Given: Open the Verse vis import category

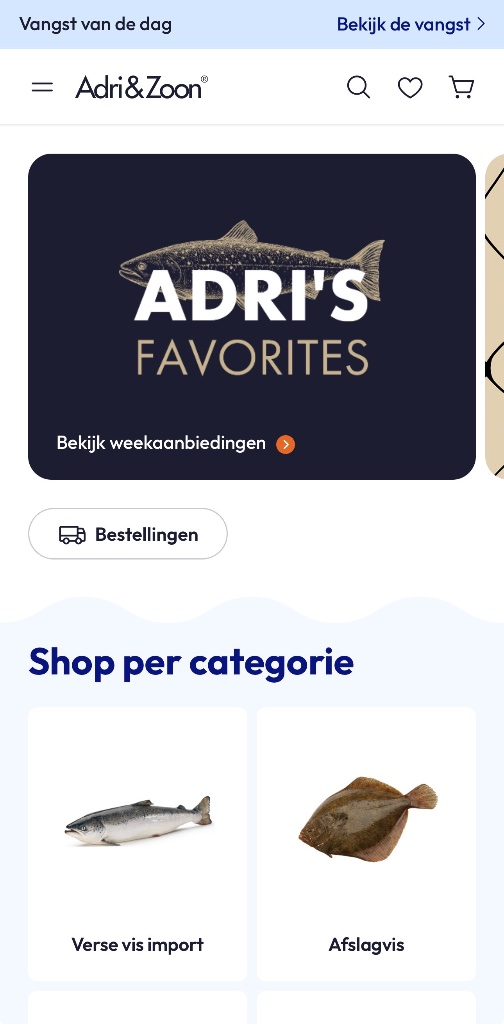Looking at the screenshot, I should coord(138,844).
